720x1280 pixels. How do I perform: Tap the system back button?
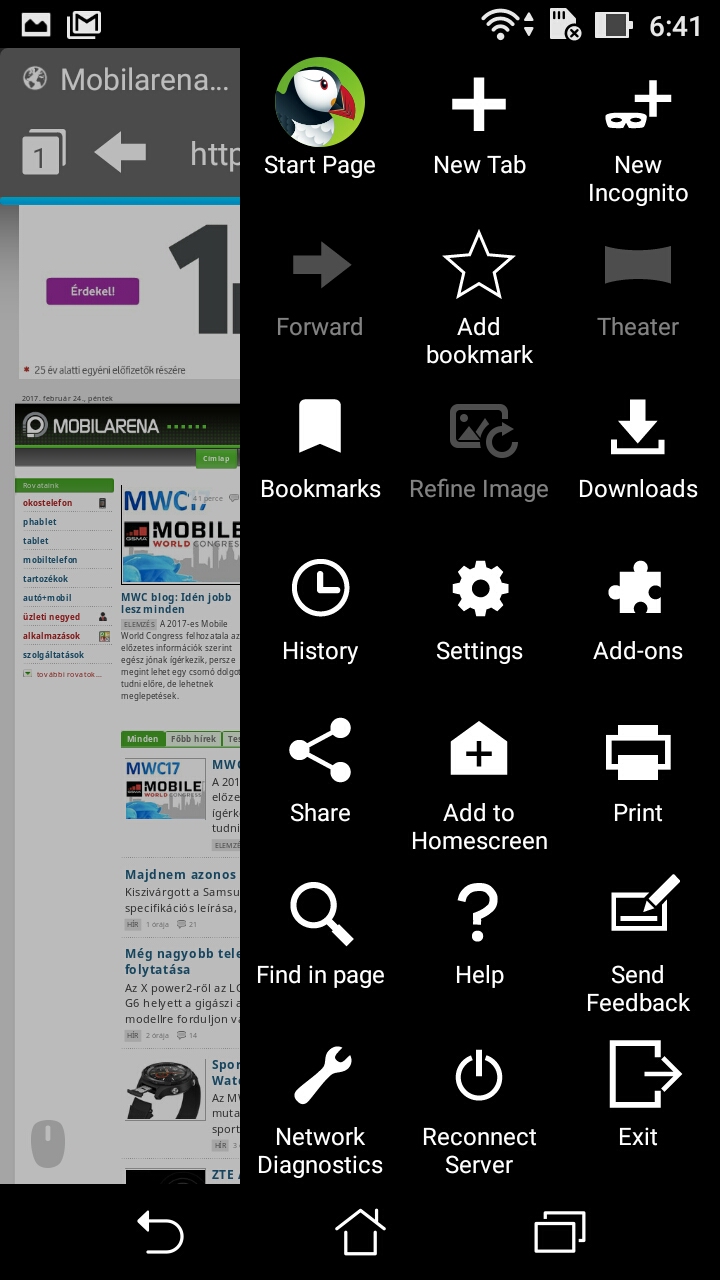[x=160, y=1232]
